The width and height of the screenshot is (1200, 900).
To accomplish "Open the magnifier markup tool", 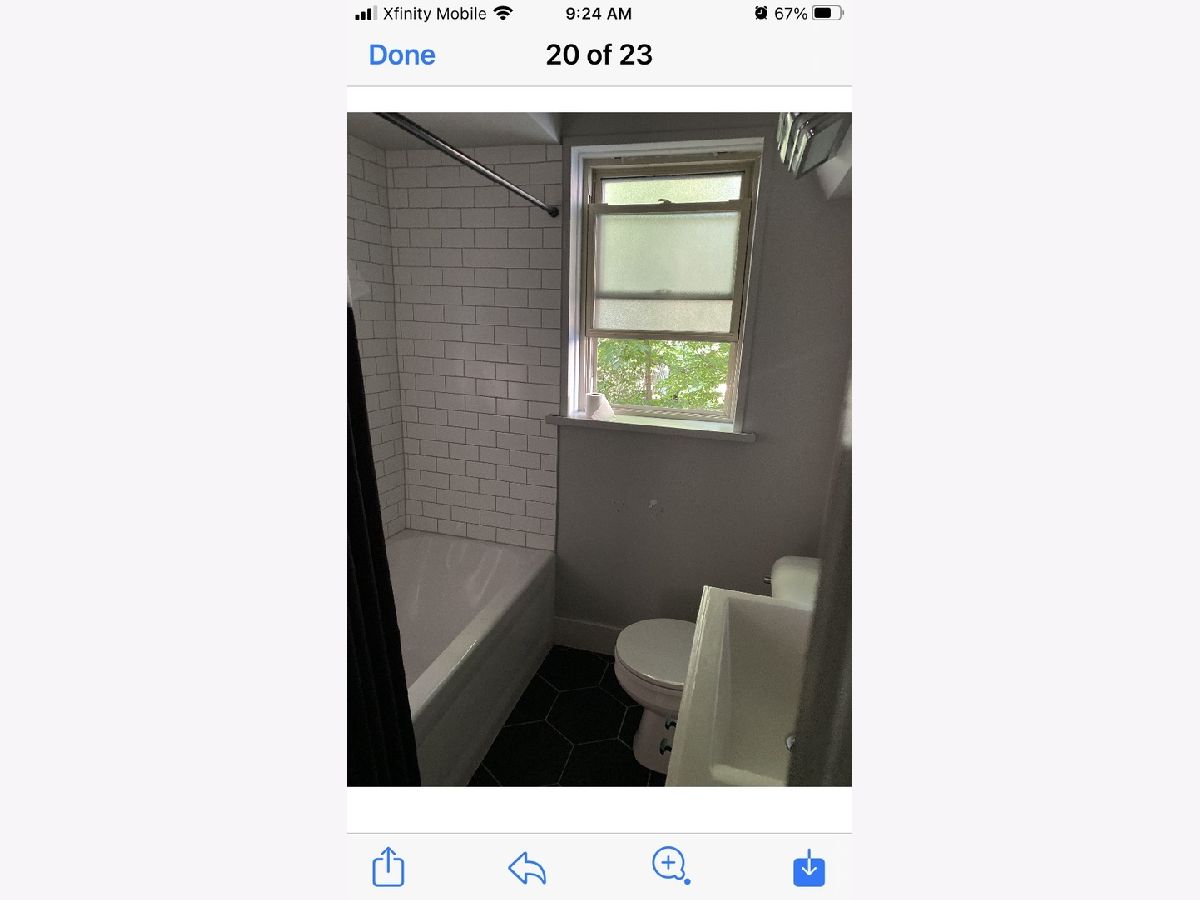I will [669, 865].
